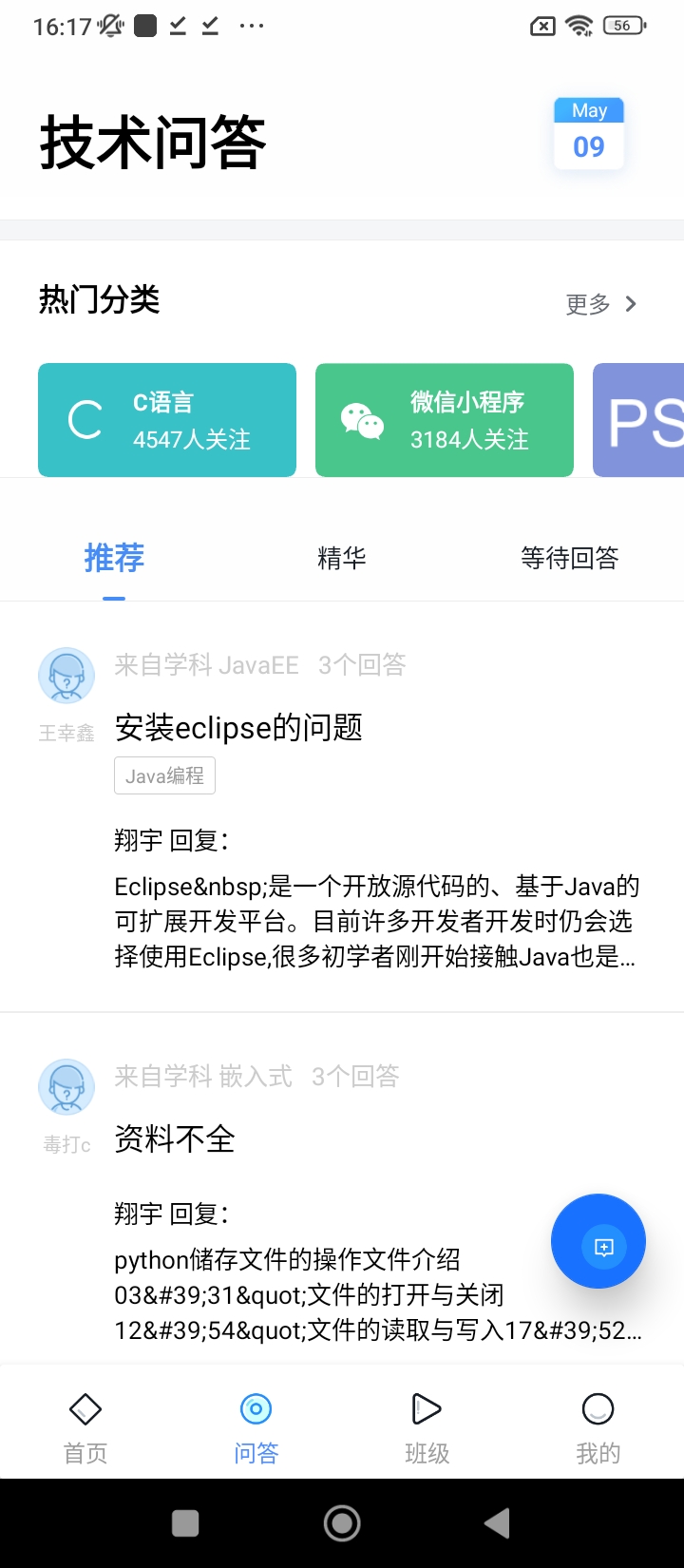
Task: Tap the Java编程 tag chip
Action: 164,775
